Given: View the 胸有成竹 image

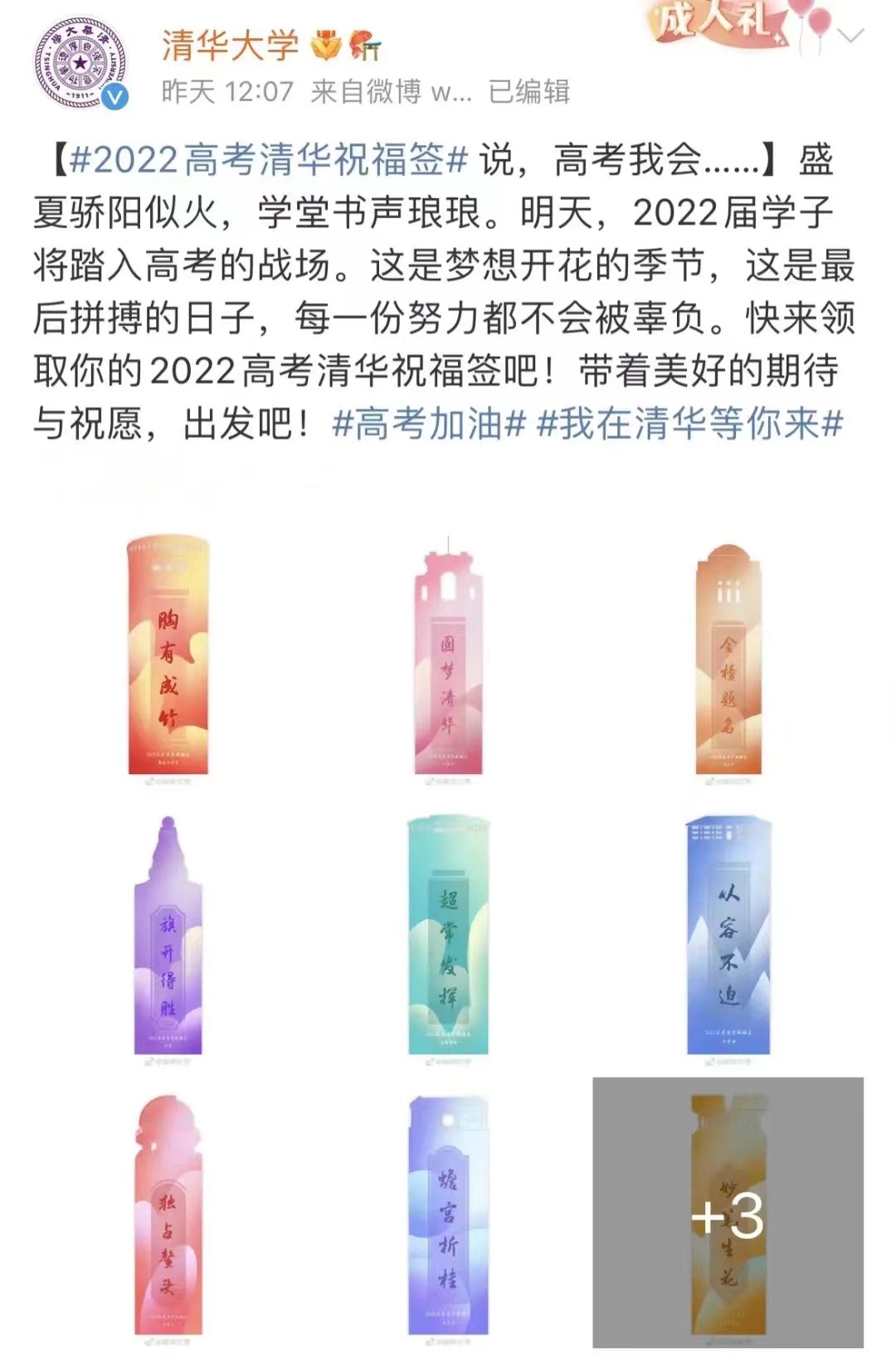Looking at the screenshot, I should pyautogui.click(x=168, y=655).
